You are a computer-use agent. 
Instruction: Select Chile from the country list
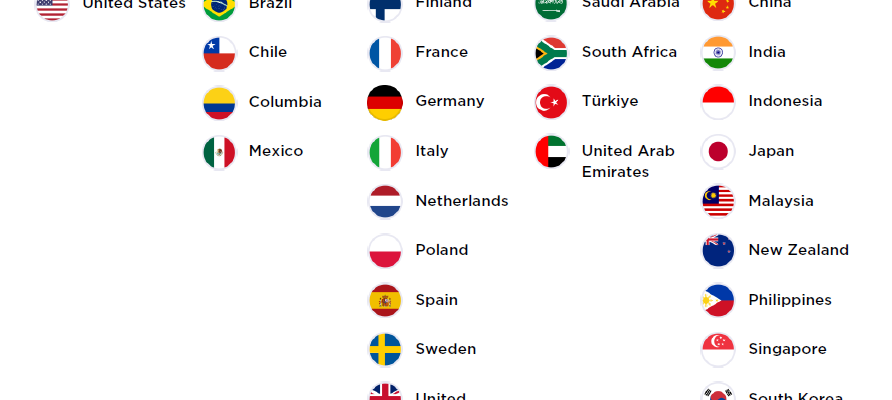point(267,52)
